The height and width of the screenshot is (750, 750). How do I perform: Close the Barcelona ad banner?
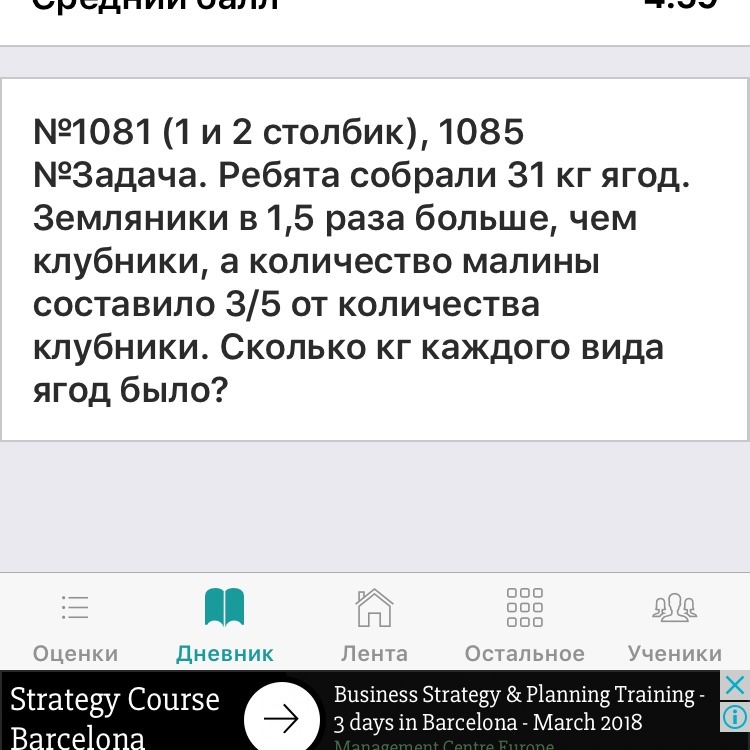point(735,685)
